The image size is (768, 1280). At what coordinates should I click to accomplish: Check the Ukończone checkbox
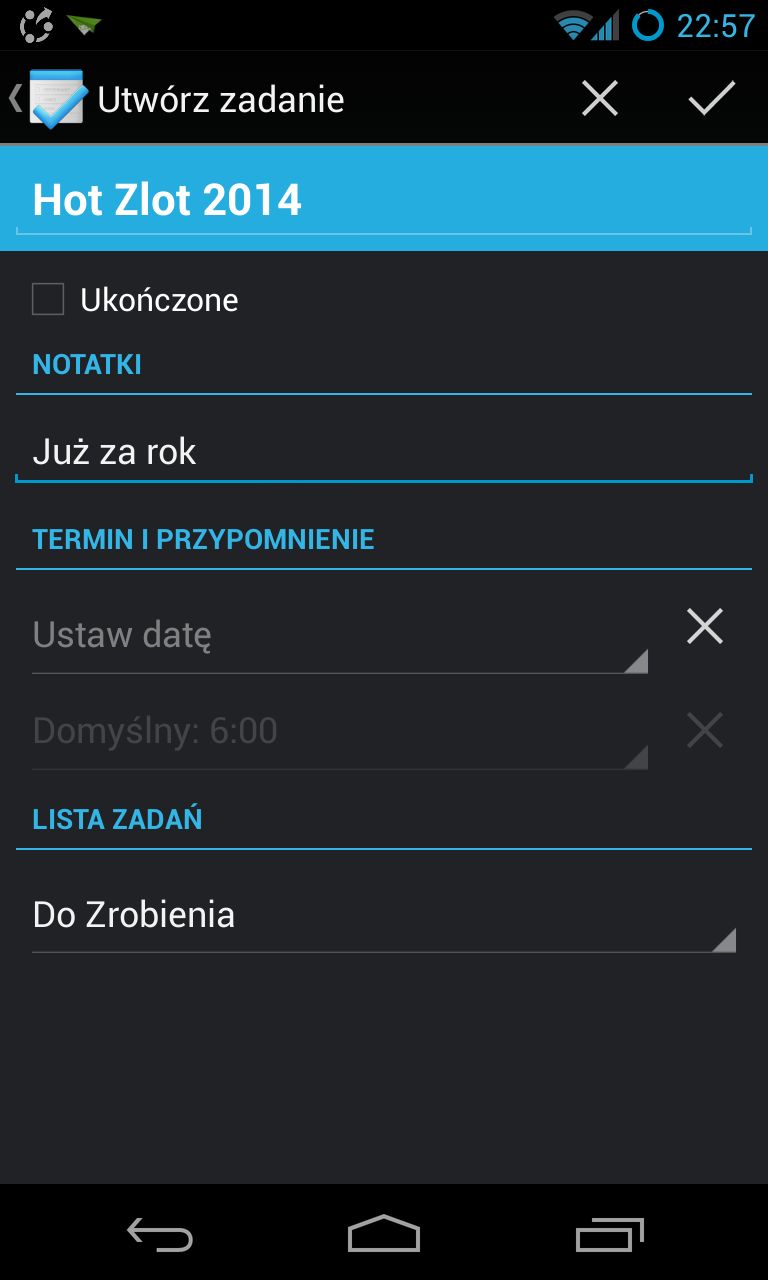pos(48,299)
